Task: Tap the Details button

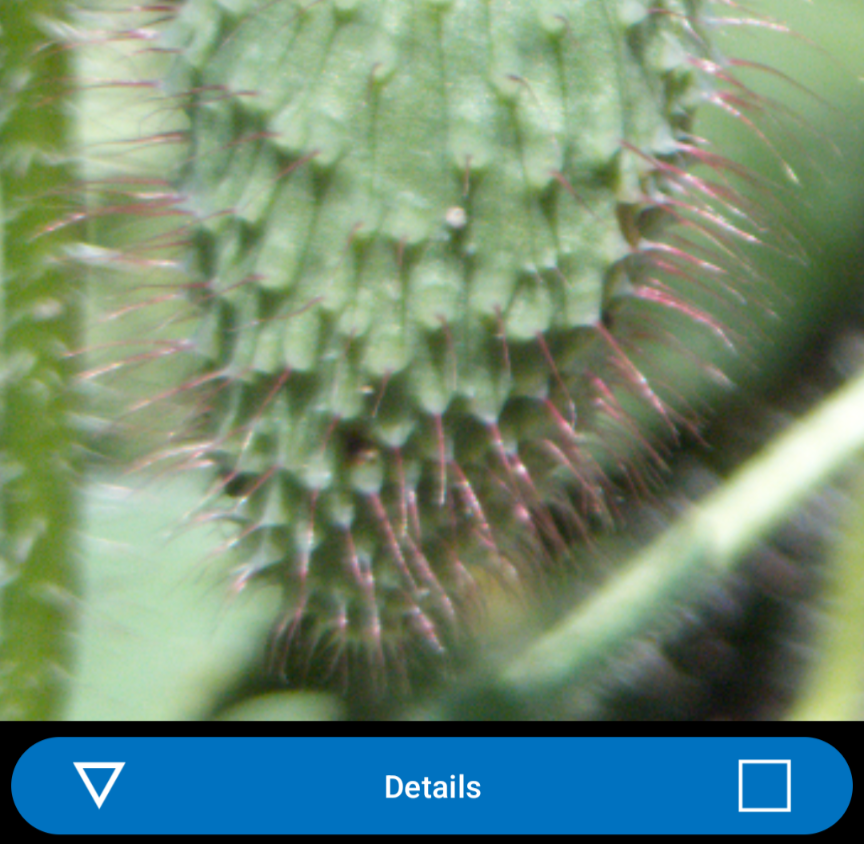Action: point(432,787)
